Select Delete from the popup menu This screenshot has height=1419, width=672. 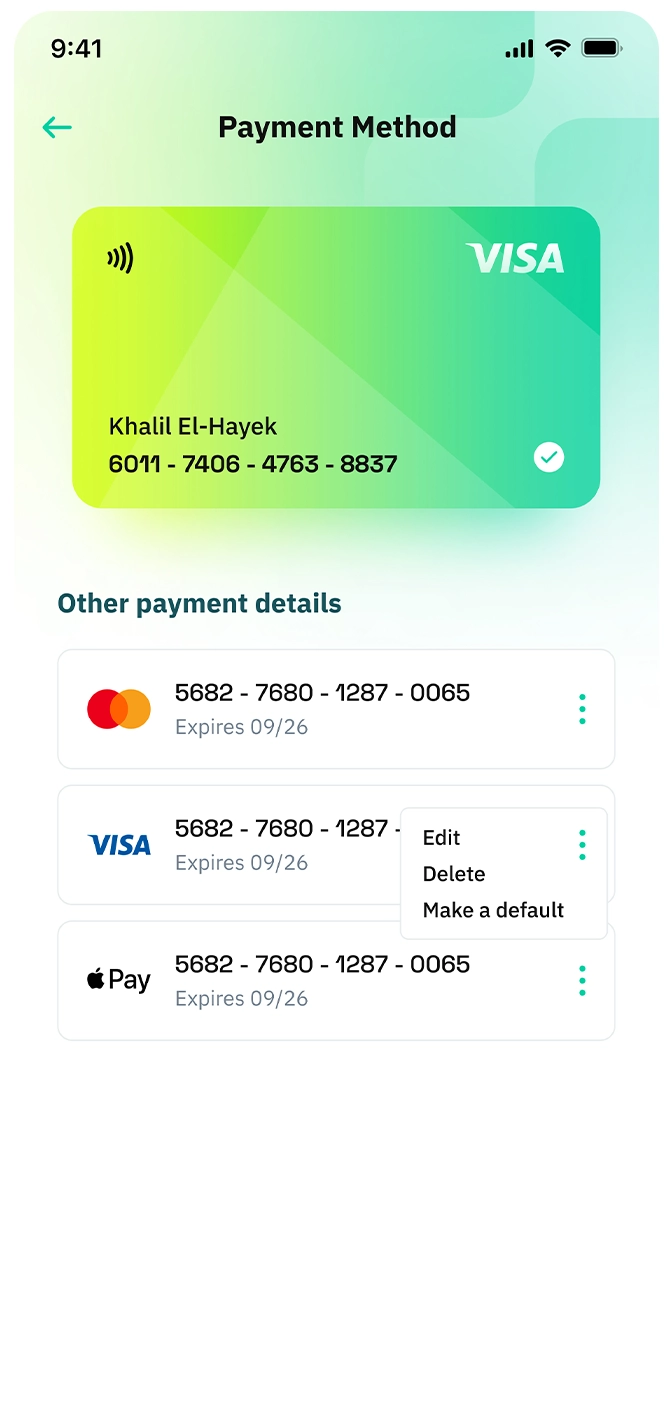pyautogui.click(x=454, y=874)
